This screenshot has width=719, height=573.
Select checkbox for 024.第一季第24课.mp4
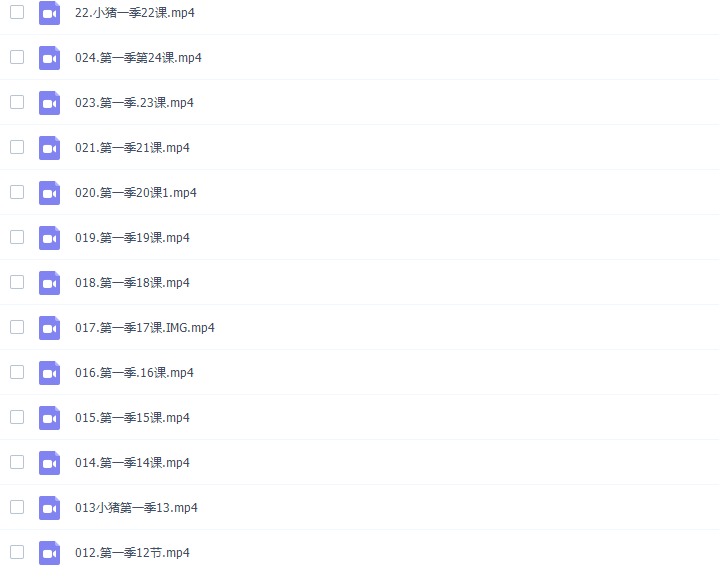(x=17, y=57)
